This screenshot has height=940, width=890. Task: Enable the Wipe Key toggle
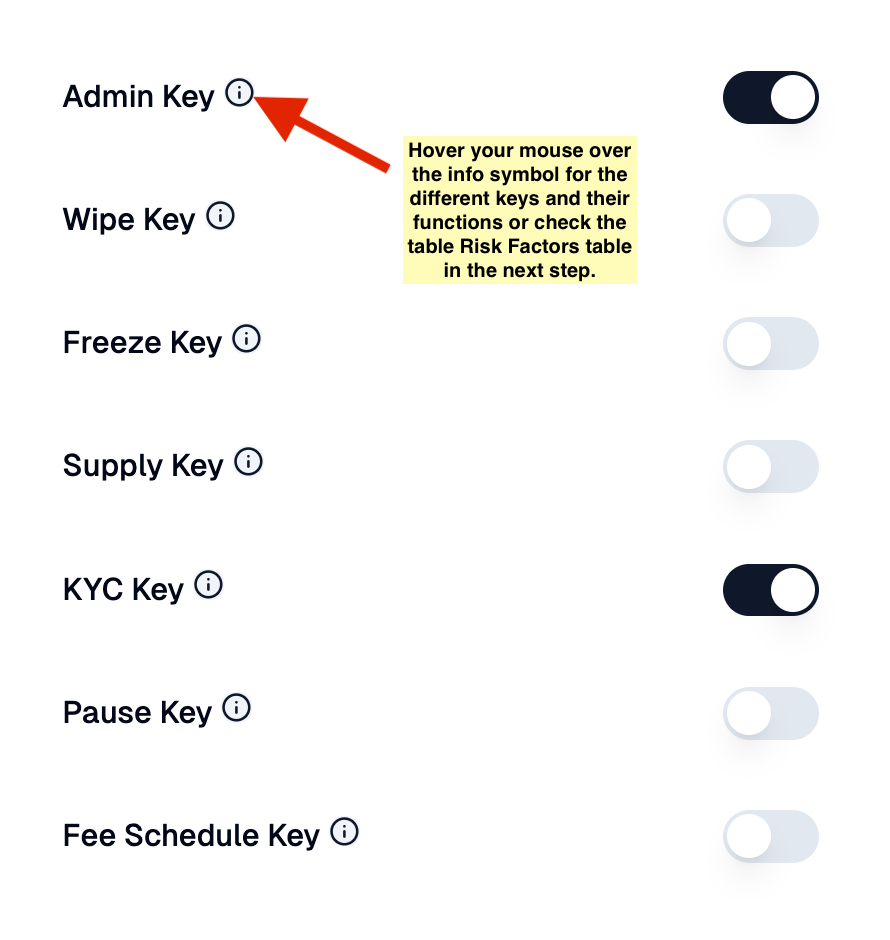[x=770, y=221]
